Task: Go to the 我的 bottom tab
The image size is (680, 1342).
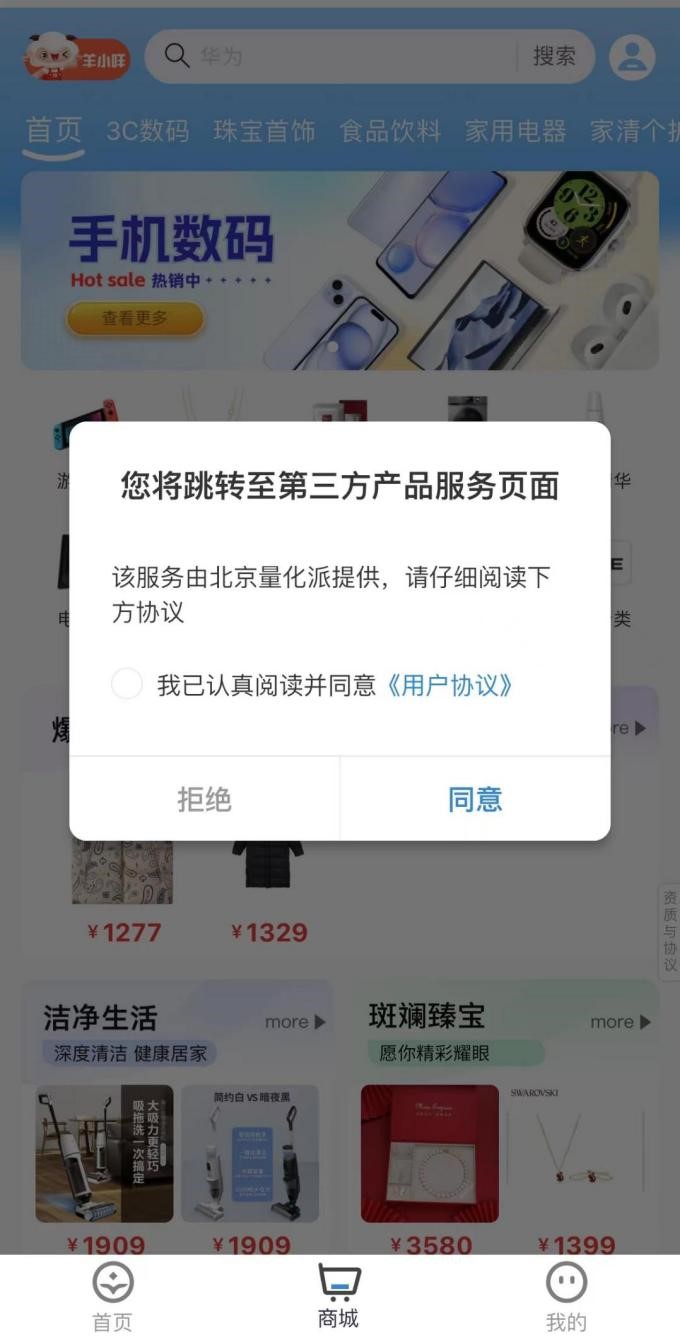Action: pyautogui.click(x=566, y=1296)
